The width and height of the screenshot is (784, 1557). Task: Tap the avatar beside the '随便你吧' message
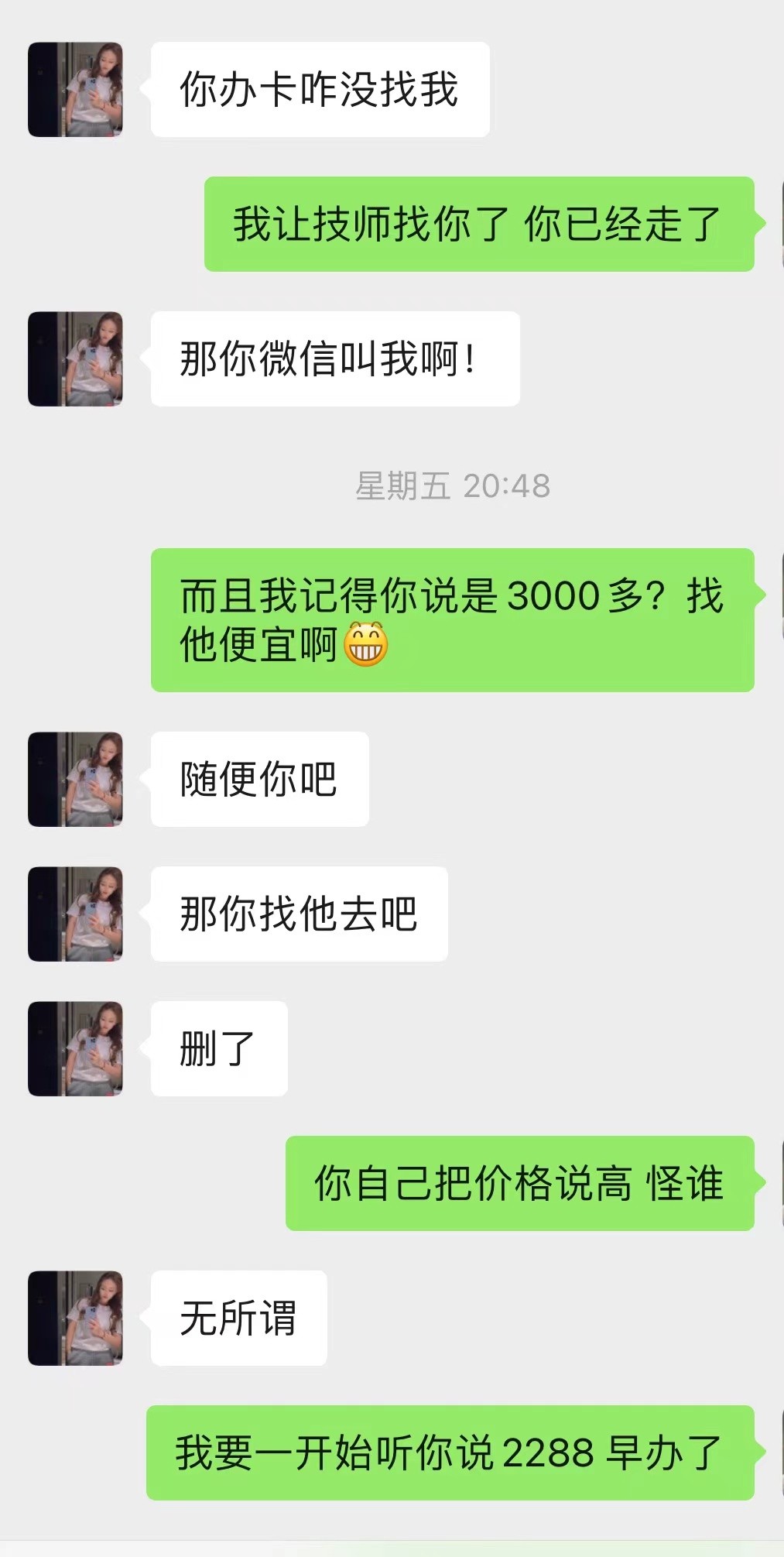pos(75,778)
